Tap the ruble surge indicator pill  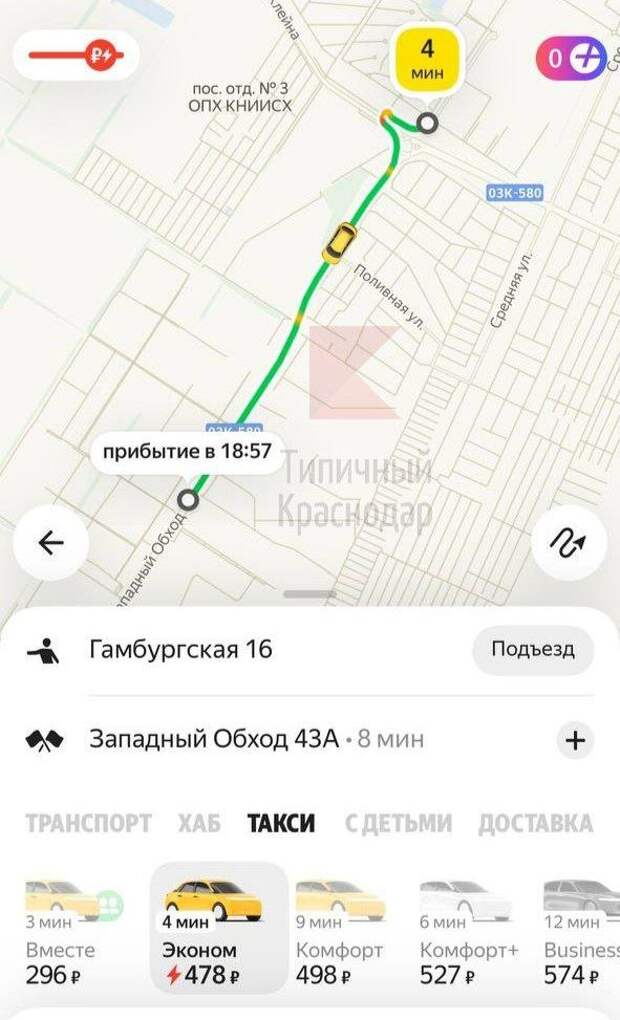click(x=77, y=55)
